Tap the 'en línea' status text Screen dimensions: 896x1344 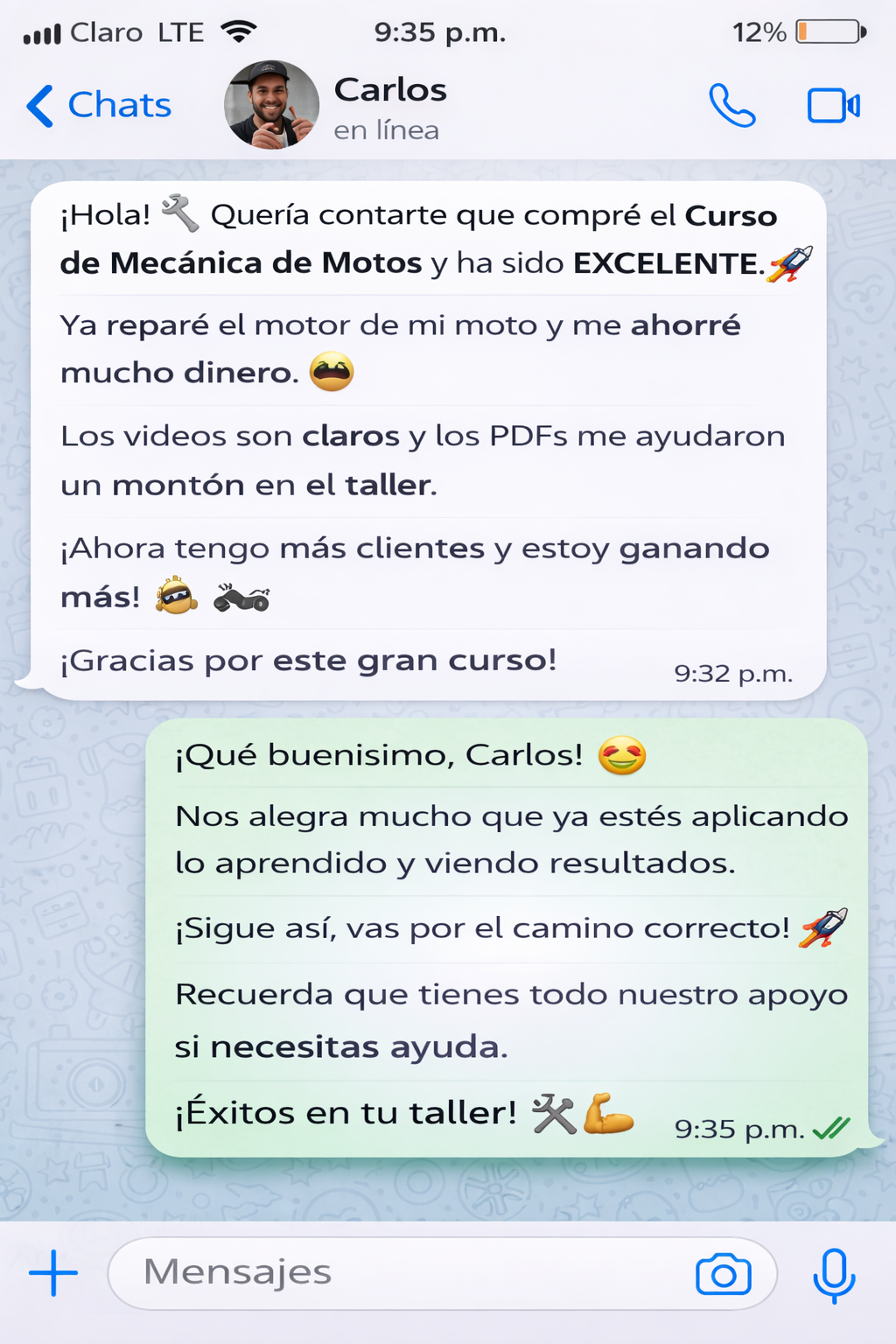pyautogui.click(x=388, y=130)
